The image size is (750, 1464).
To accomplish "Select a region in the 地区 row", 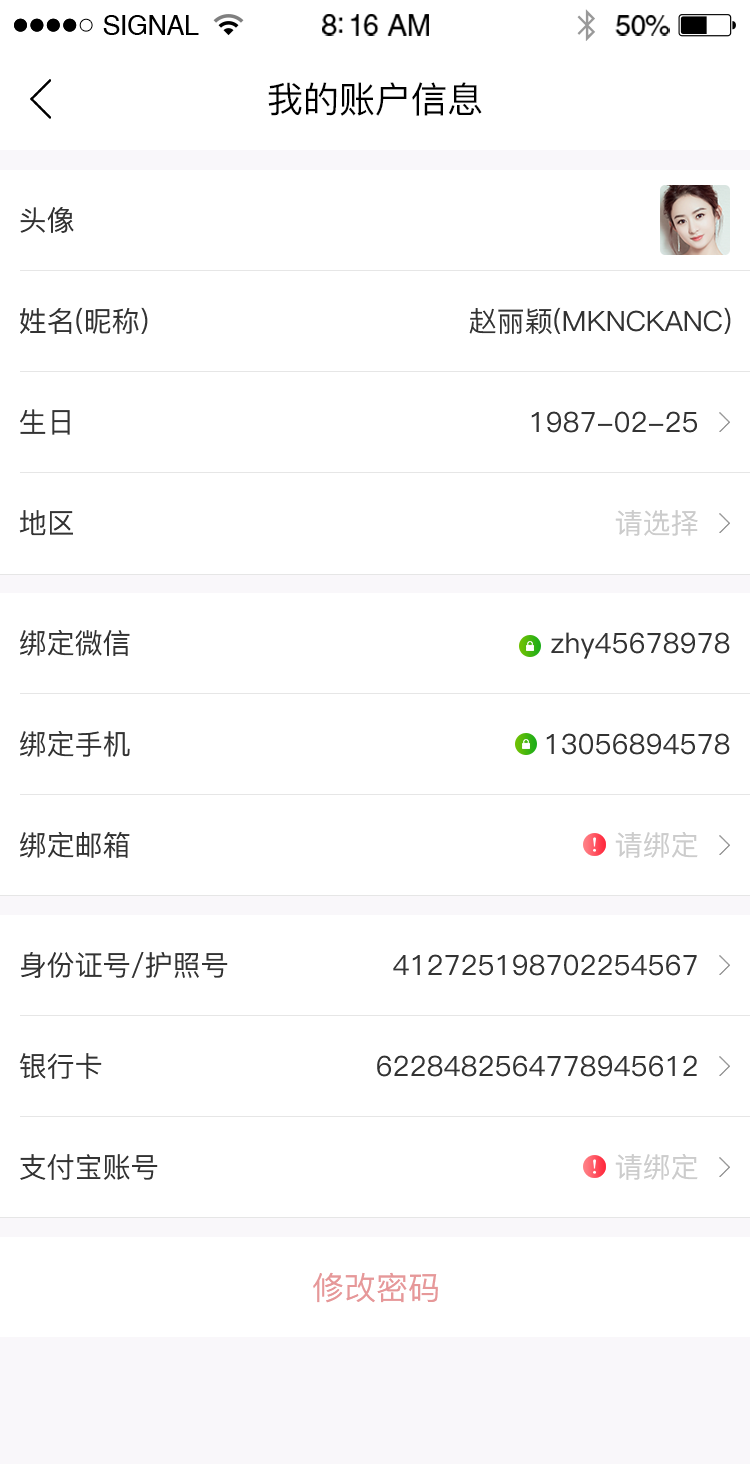I will [x=375, y=523].
